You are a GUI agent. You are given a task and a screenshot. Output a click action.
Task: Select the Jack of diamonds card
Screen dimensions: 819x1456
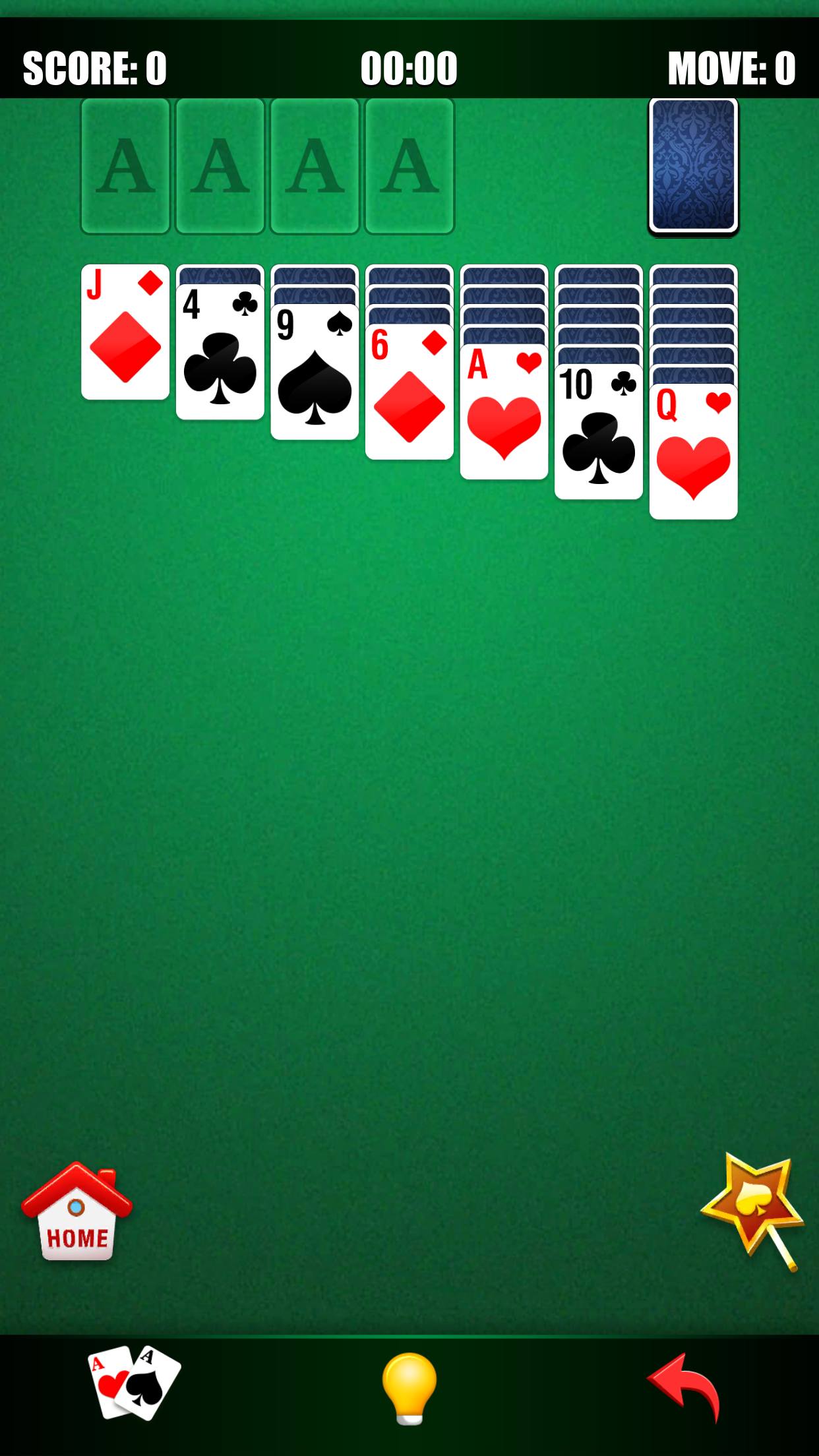point(125,332)
